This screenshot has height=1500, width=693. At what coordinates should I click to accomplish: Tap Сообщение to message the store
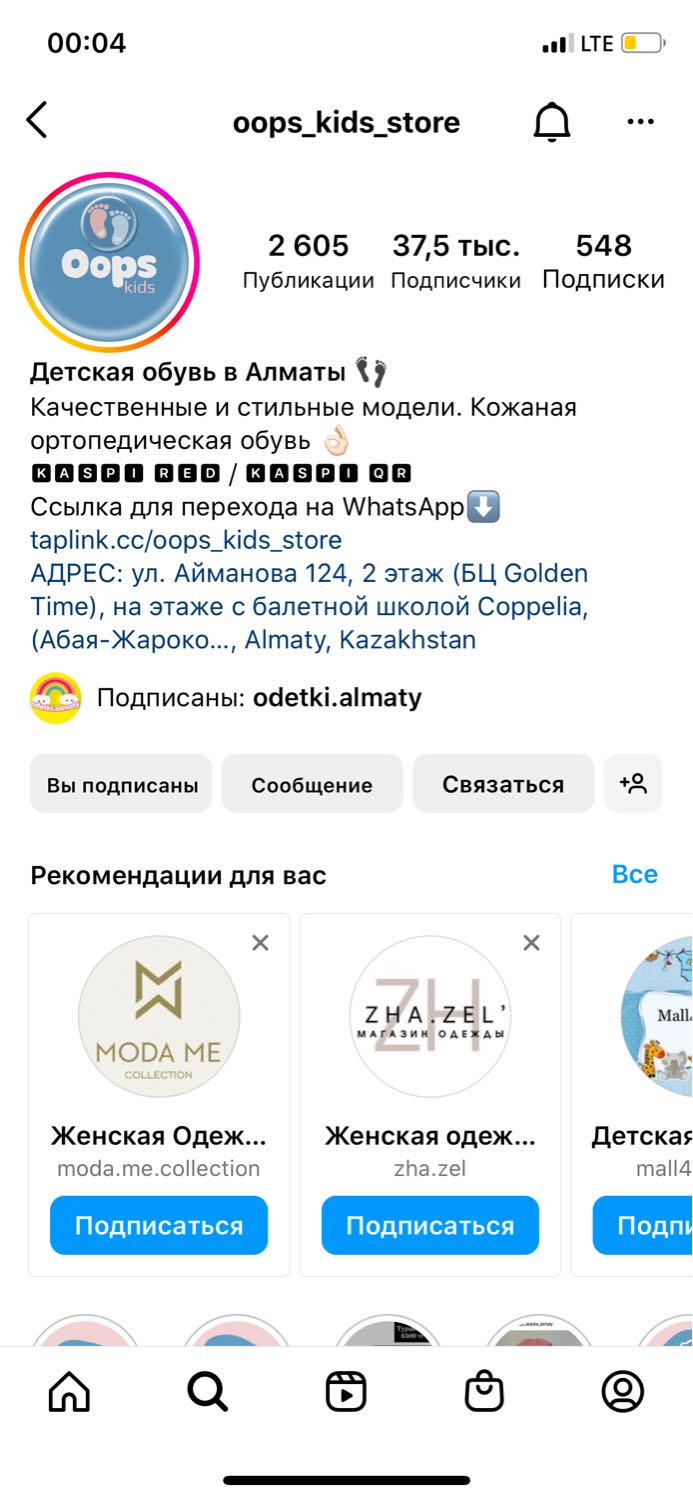tap(312, 784)
